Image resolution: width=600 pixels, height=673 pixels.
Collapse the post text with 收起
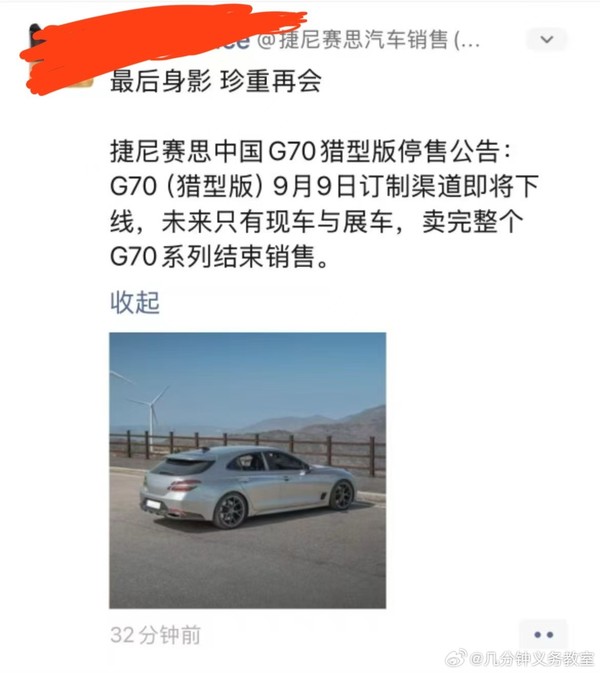point(135,302)
